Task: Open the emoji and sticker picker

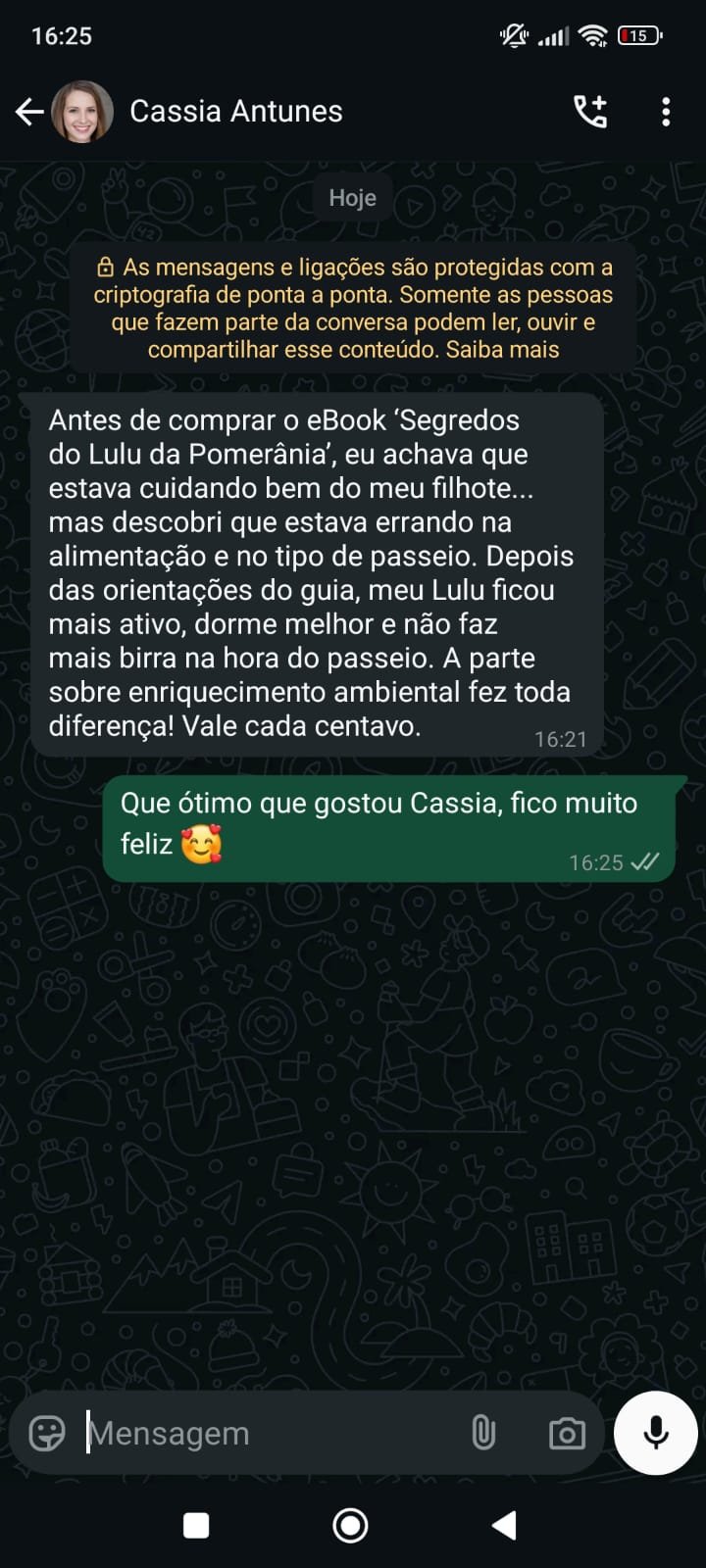Action: point(47,1434)
